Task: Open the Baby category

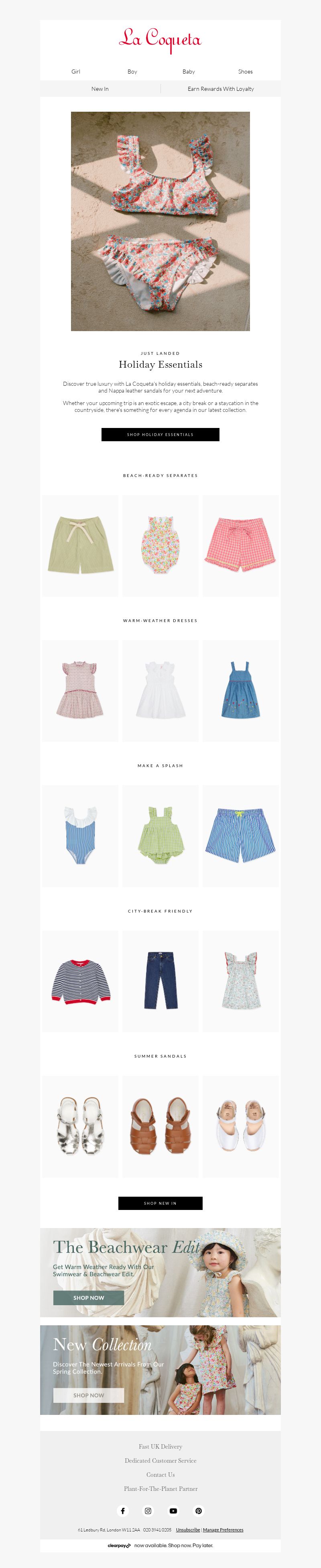Action: point(189,72)
